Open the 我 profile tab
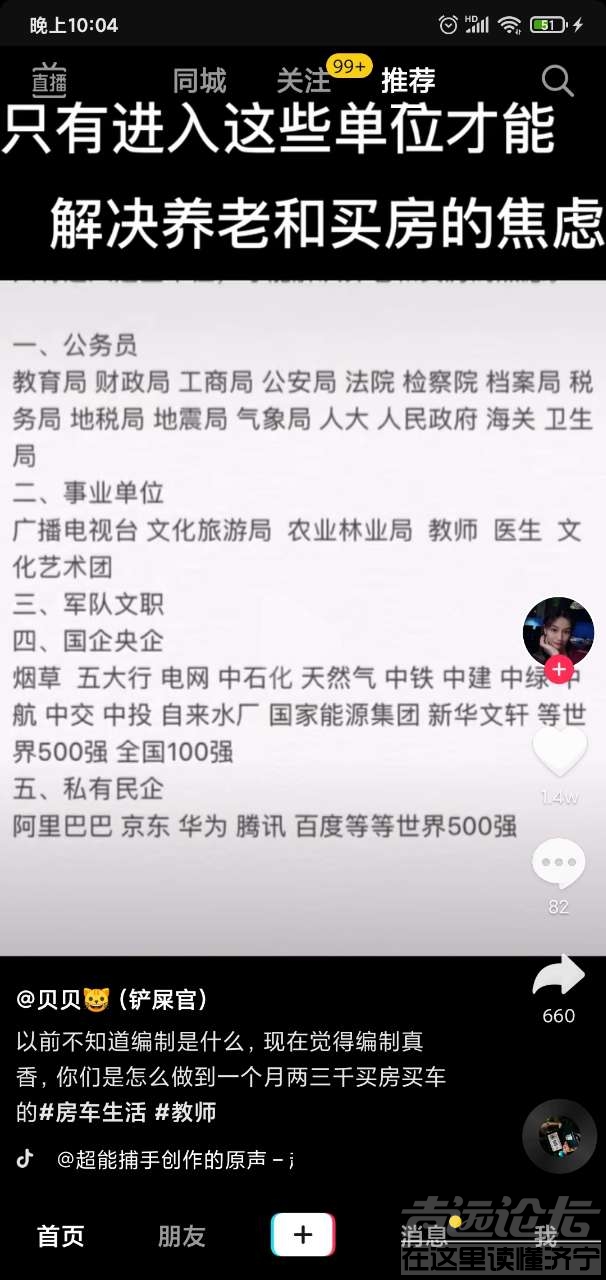606x1280 pixels. tap(545, 1235)
